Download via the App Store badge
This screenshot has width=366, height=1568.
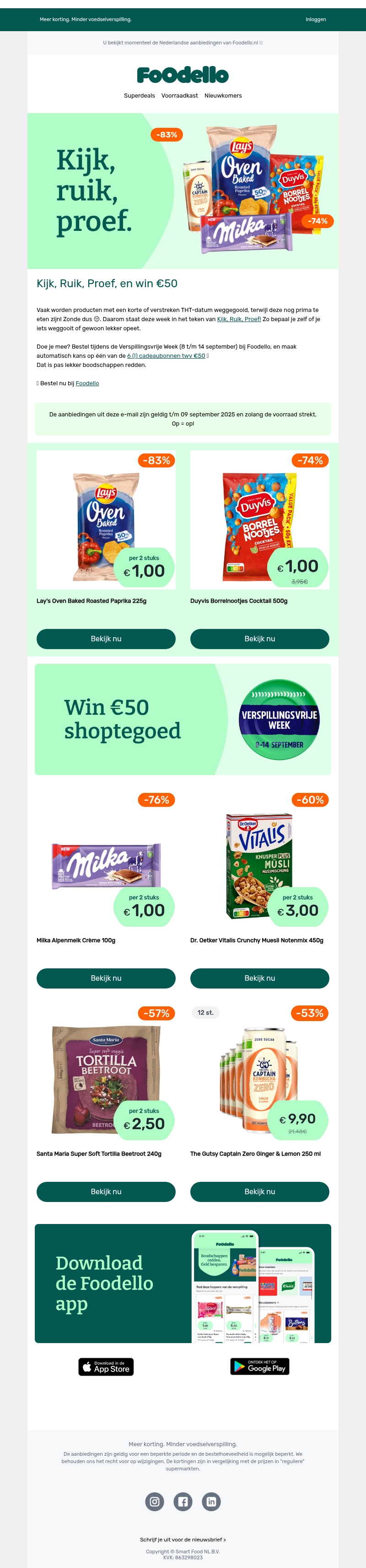pos(106,1366)
